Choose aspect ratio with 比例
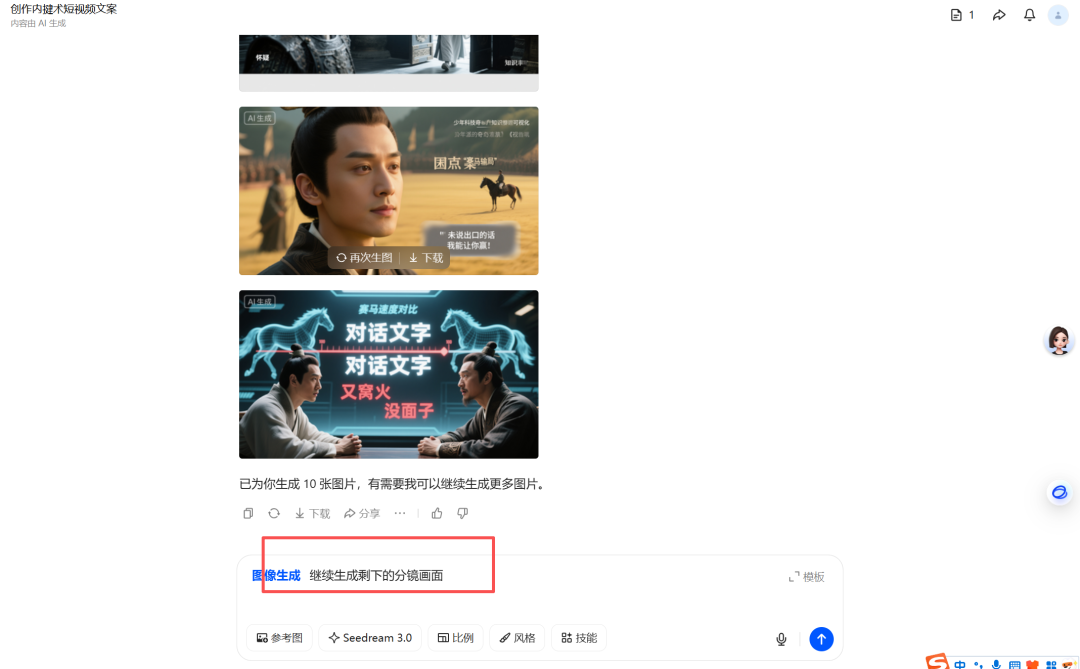This screenshot has height=669, width=1080. pyautogui.click(x=456, y=638)
